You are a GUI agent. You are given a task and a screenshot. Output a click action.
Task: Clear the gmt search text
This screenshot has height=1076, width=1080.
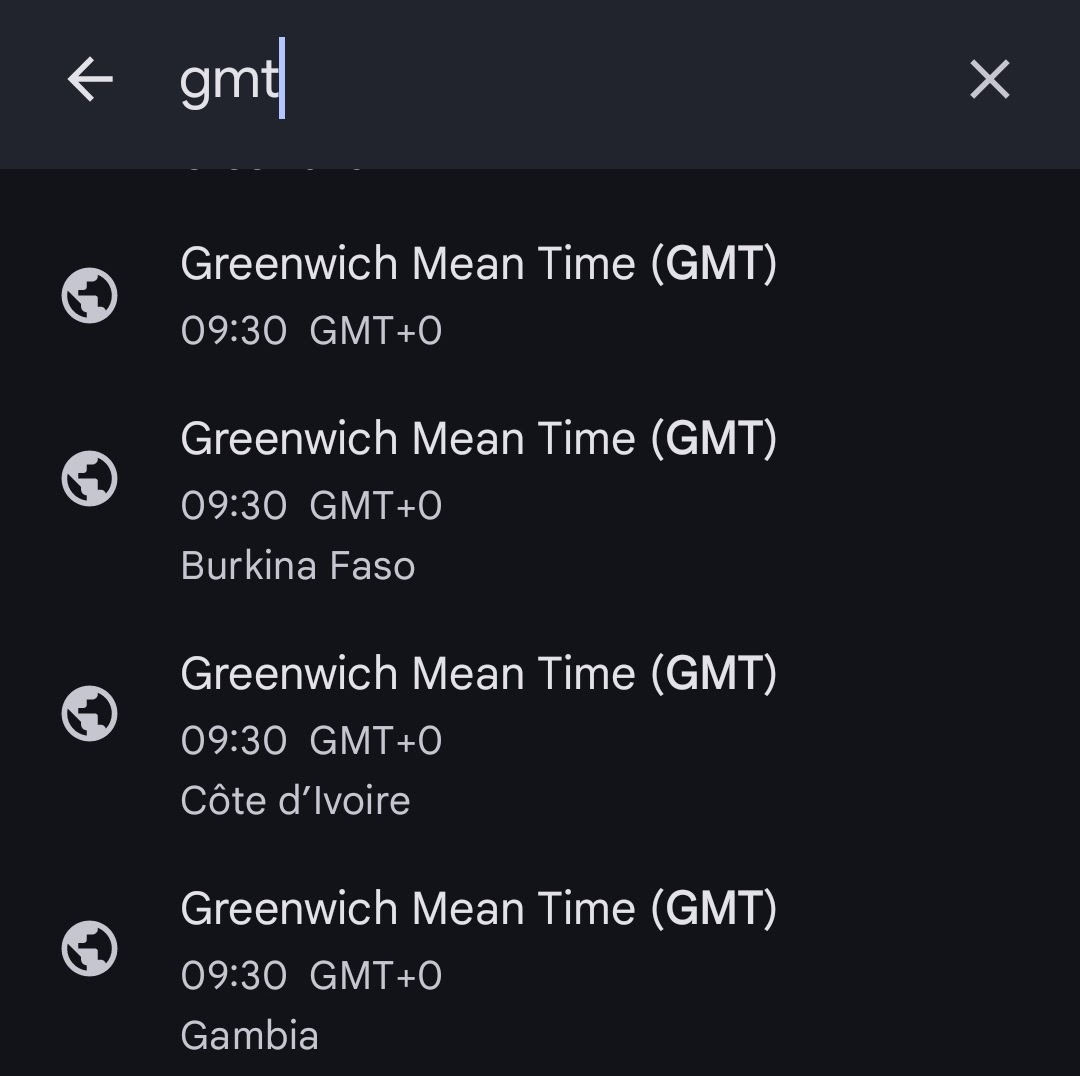(989, 80)
